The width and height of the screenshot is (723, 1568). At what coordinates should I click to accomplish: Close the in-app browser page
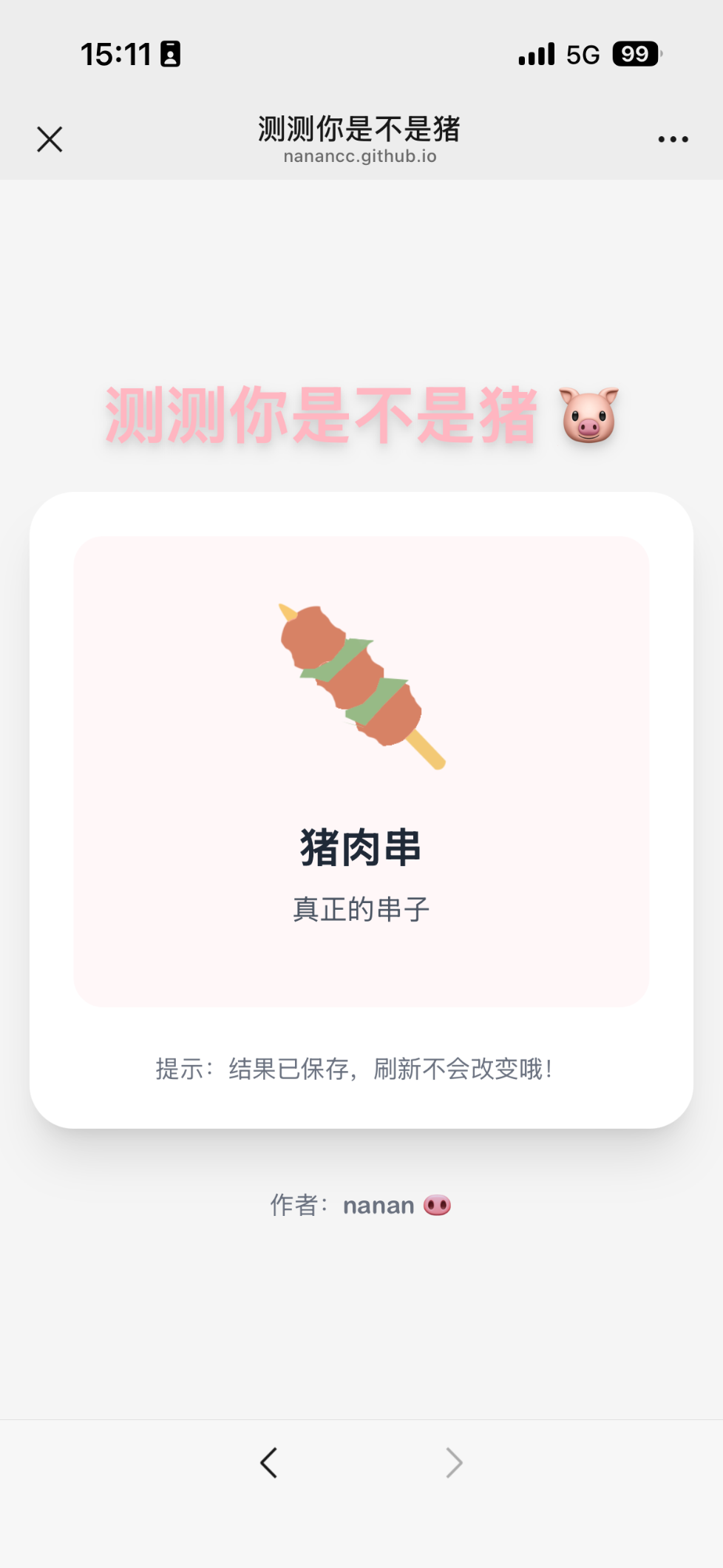[50, 139]
